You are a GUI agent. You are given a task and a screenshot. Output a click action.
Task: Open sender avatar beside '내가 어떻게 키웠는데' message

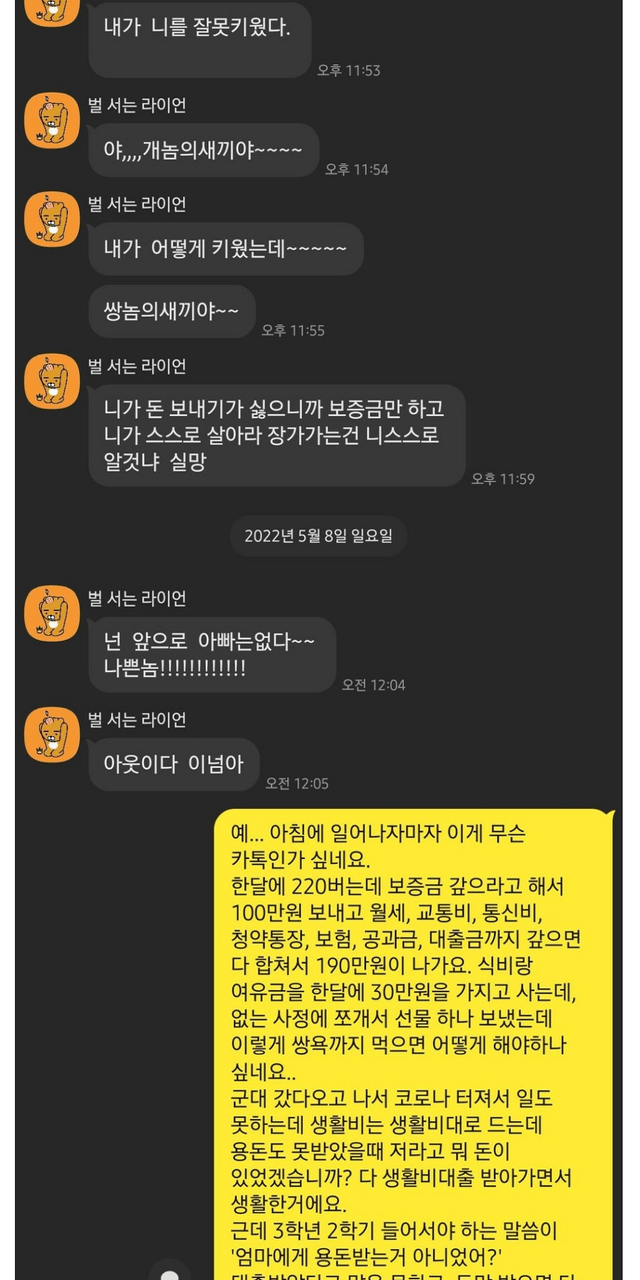pos(52,220)
